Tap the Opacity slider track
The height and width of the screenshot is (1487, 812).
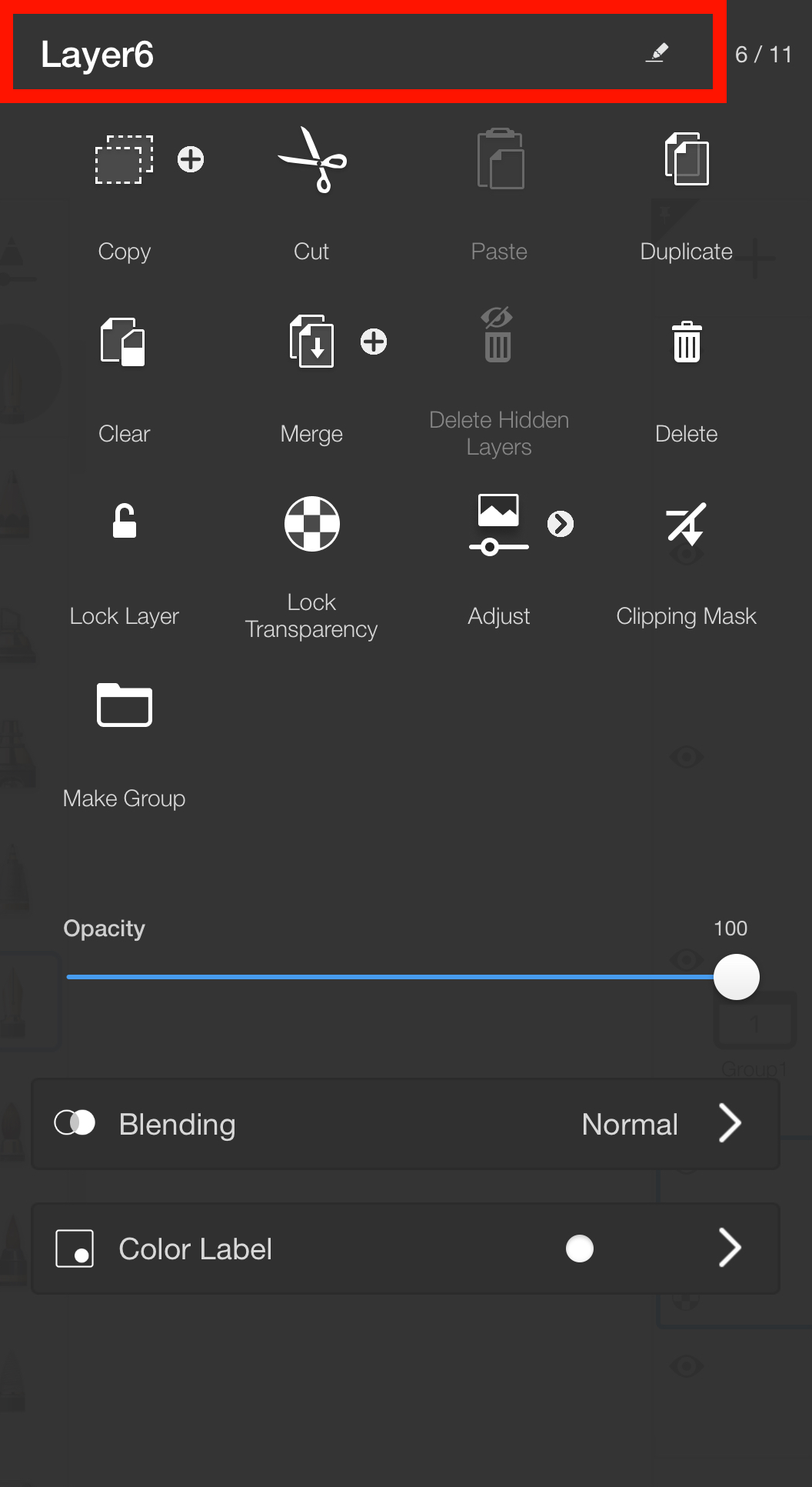tap(384, 977)
